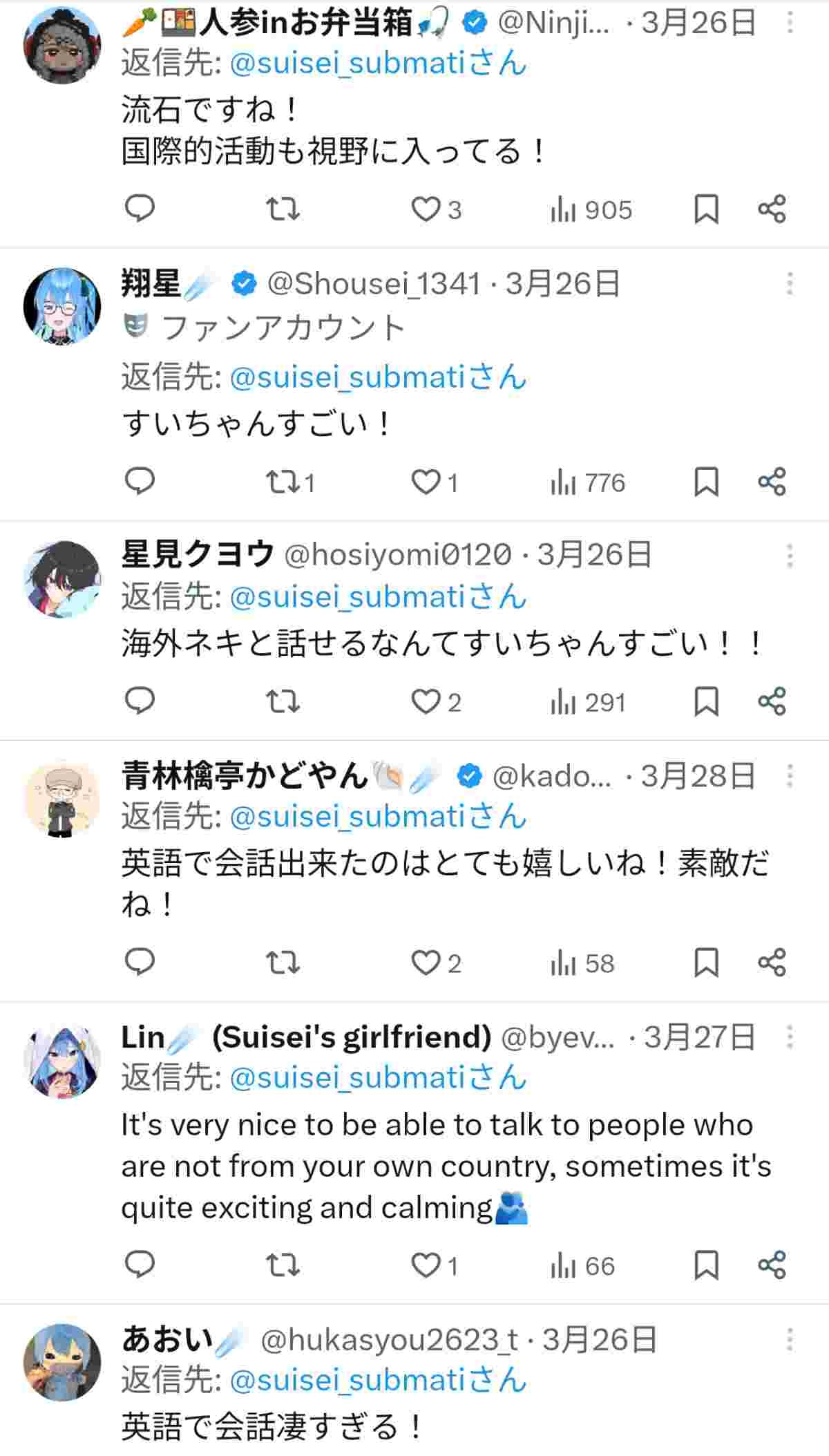This screenshot has height=1456, width=829.
Task: Open Lin (Suisei's girlfriend) profile avatar
Action: [x=62, y=1061]
